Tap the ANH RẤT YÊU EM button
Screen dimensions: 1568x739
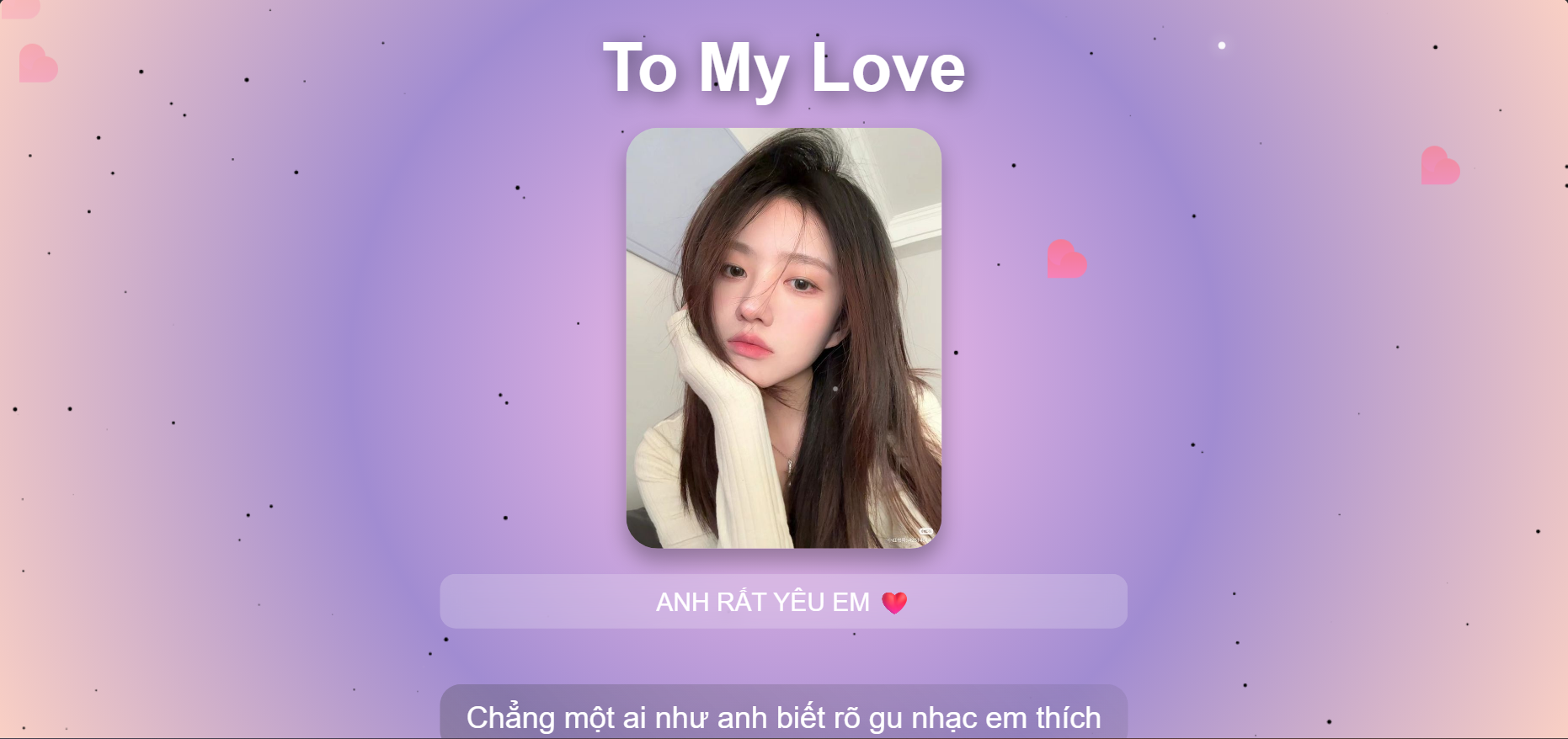pos(782,602)
